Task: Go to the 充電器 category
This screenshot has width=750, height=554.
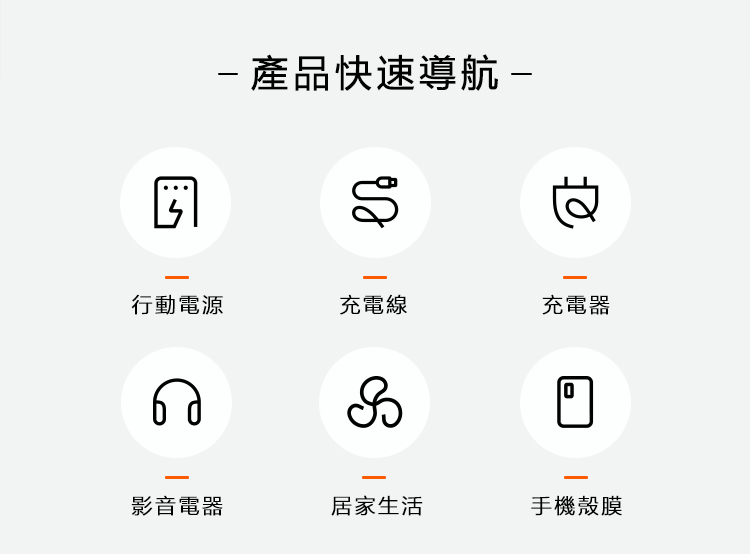Action: (x=575, y=203)
